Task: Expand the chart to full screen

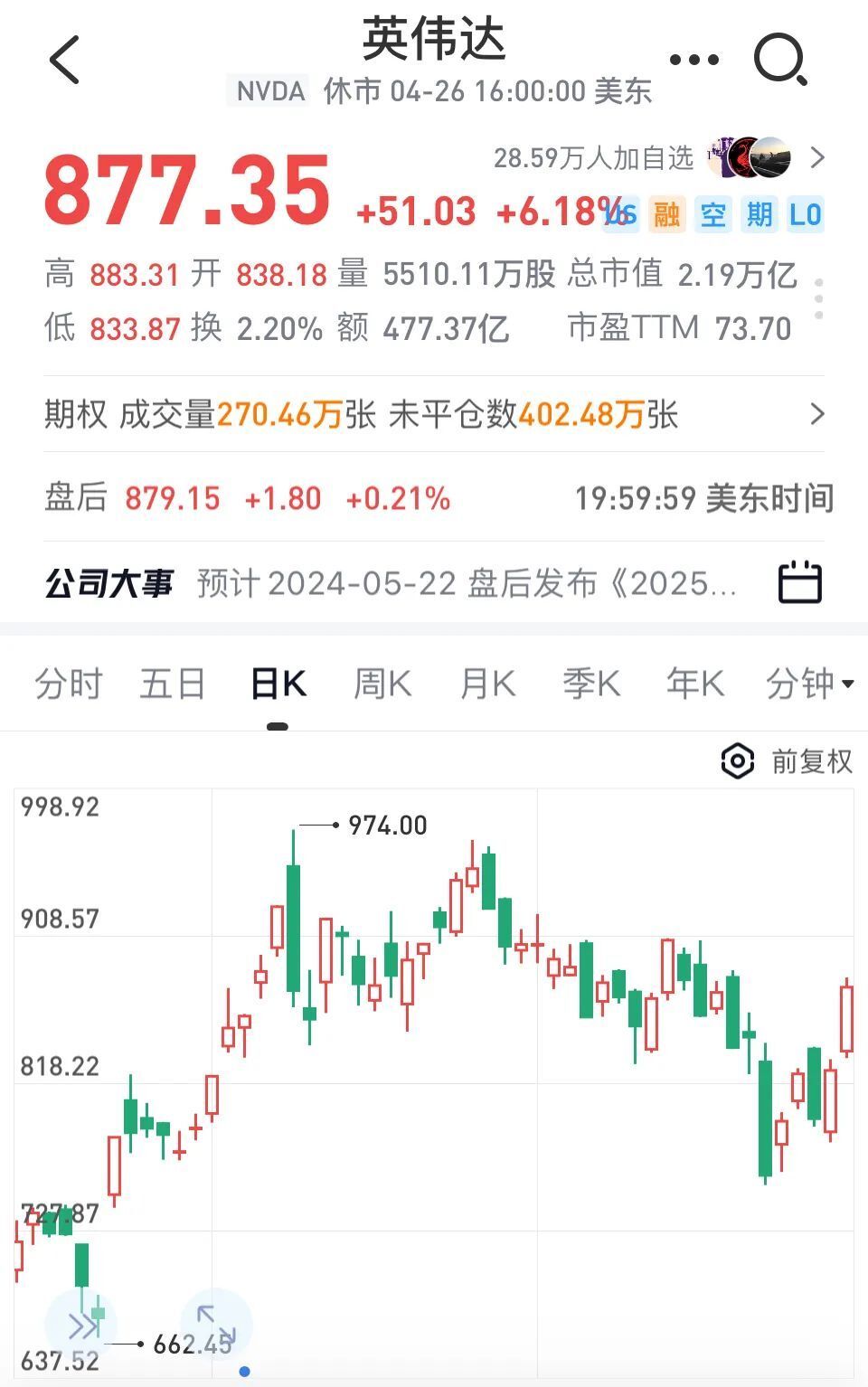Action: click(216, 1325)
